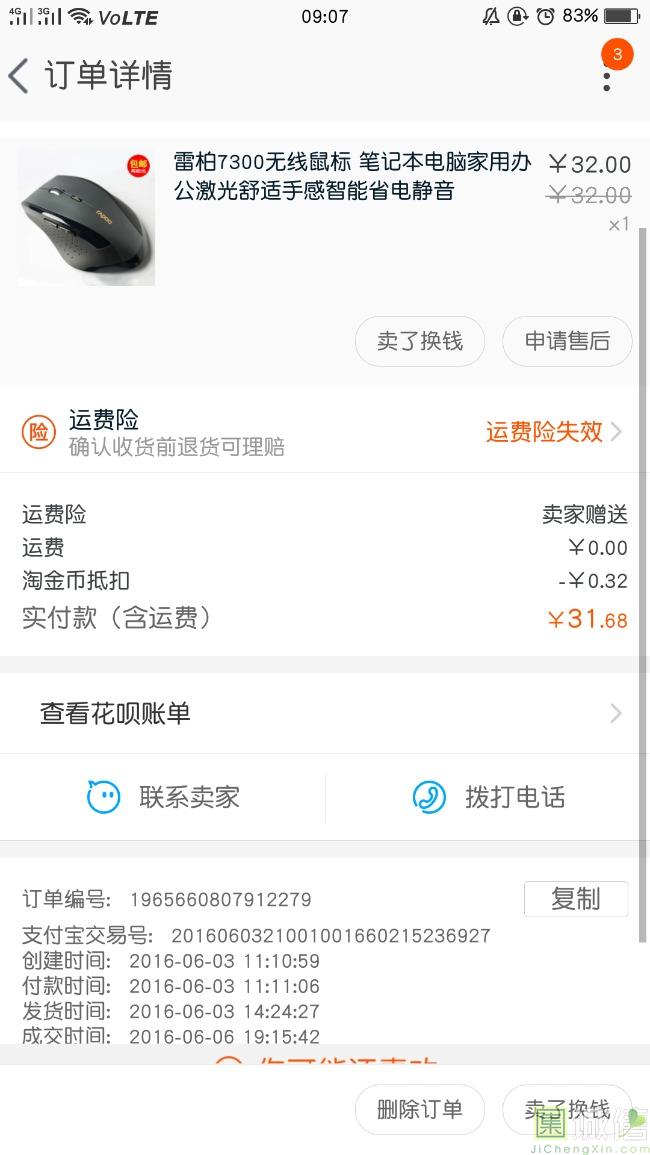The height and width of the screenshot is (1155, 650).
Task: Tap 联系卖家 to message the seller
Action: click(x=164, y=797)
